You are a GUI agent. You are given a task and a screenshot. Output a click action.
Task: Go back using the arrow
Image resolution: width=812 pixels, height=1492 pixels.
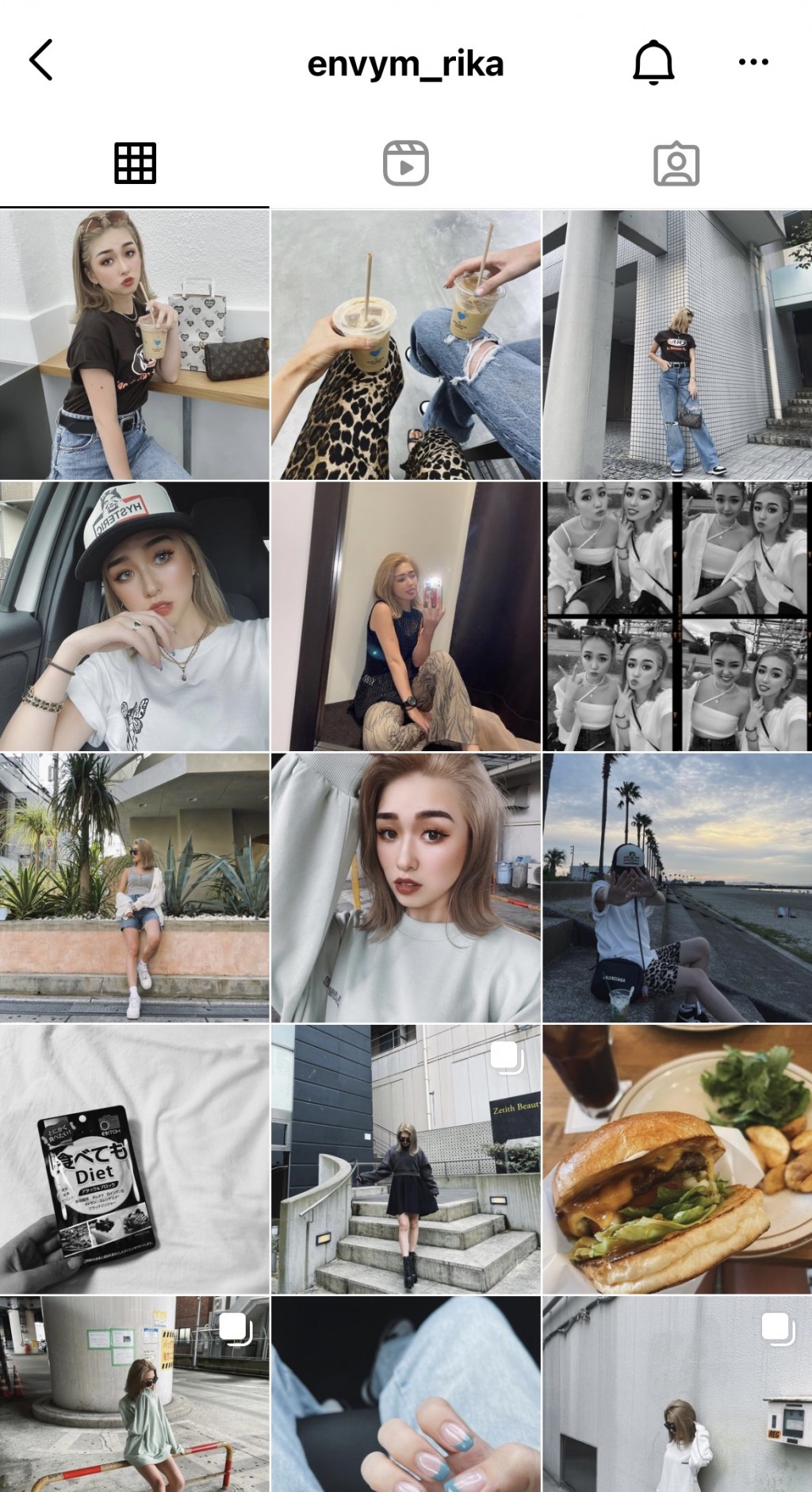pyautogui.click(x=41, y=60)
